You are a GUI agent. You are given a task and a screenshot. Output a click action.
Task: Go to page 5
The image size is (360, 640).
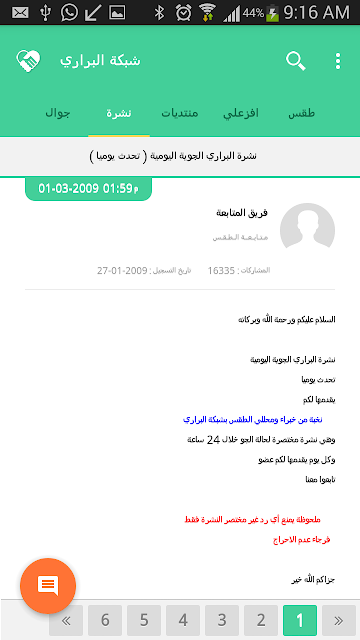click(x=144, y=620)
